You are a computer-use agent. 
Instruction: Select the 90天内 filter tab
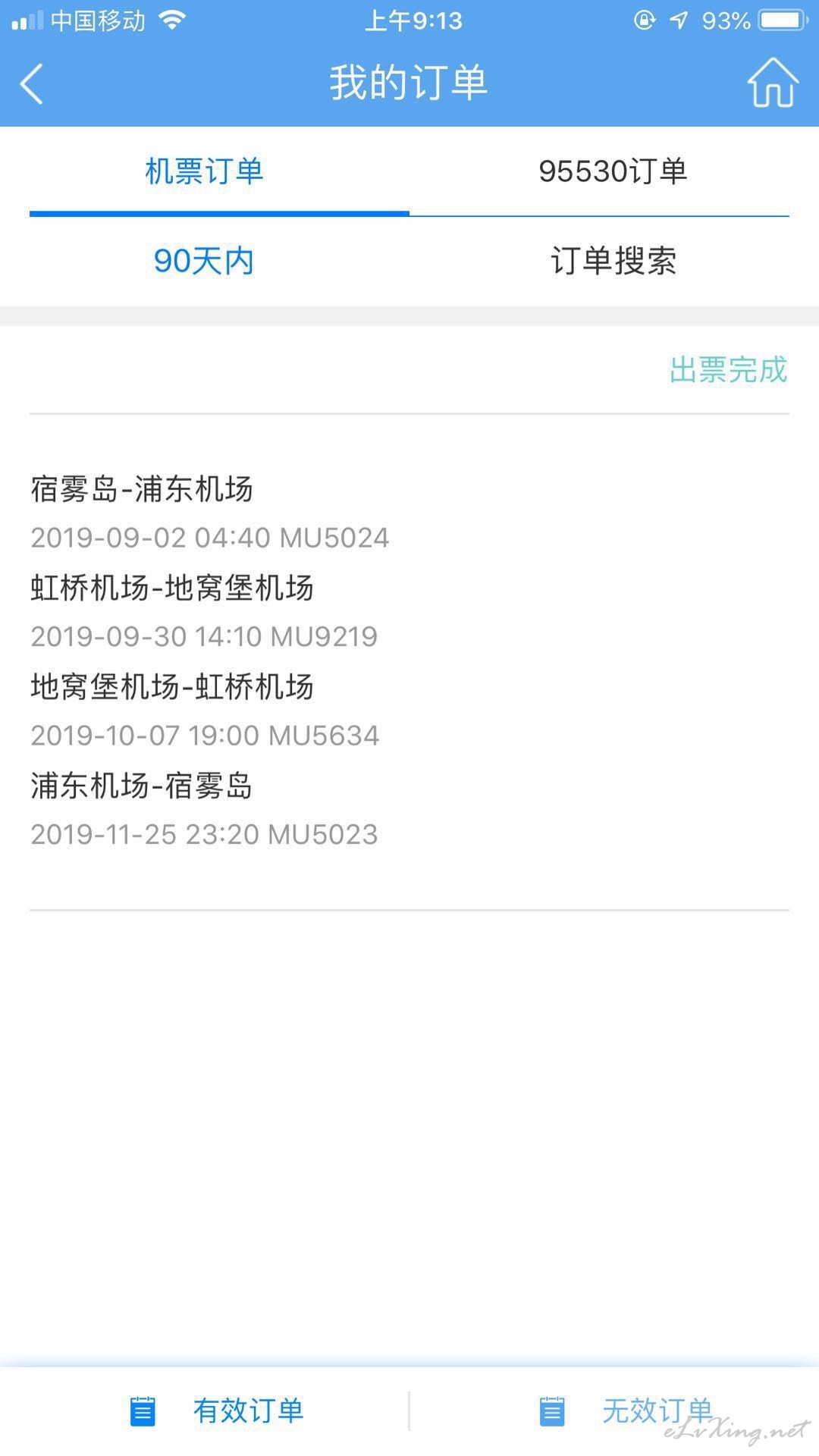[x=204, y=261]
